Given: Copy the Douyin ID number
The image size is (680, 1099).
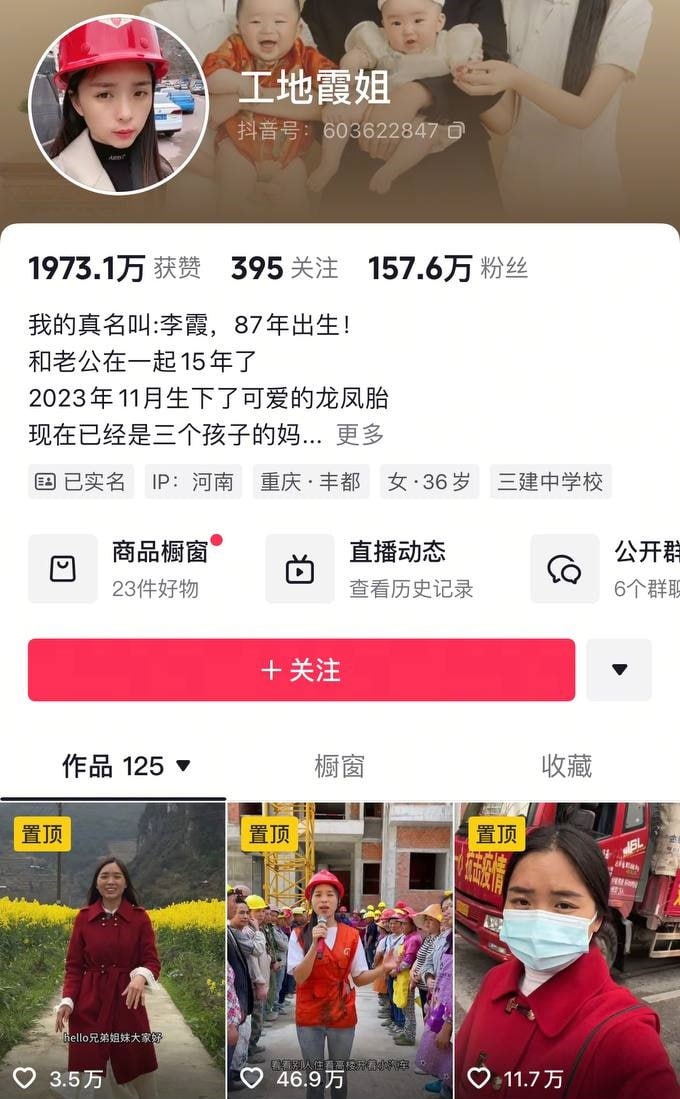Looking at the screenshot, I should tap(456, 130).
